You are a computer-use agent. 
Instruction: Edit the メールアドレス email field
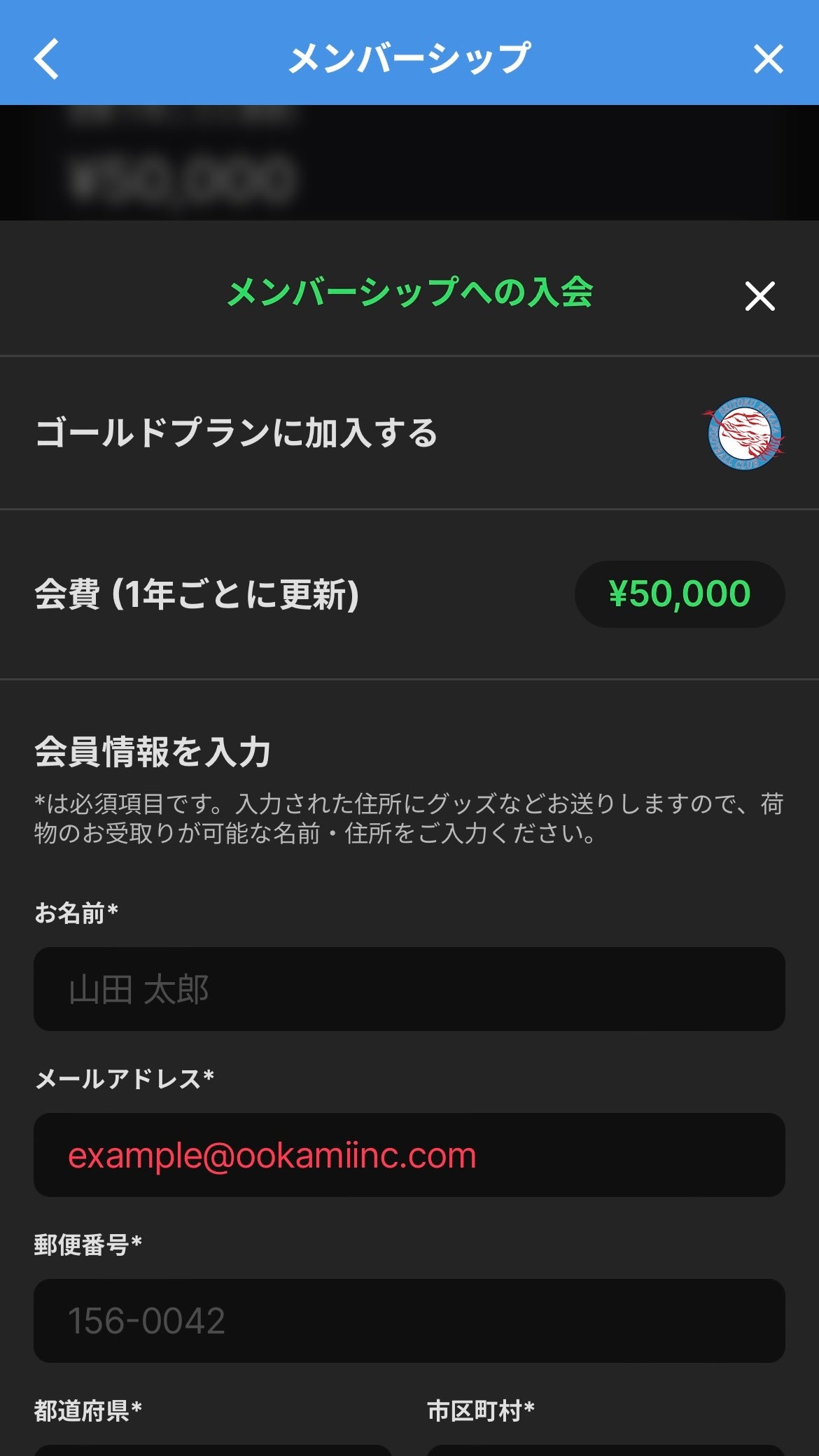pyautogui.click(x=409, y=1154)
